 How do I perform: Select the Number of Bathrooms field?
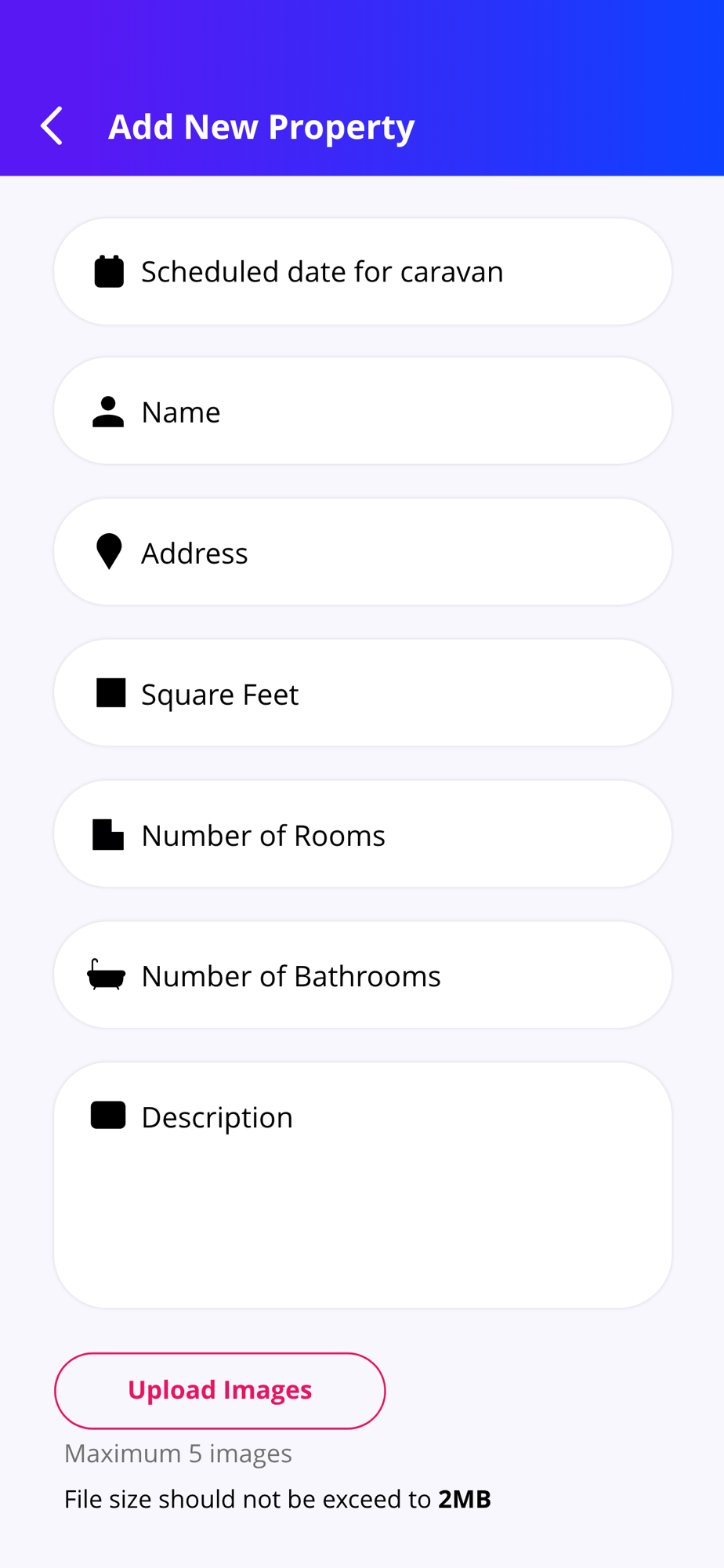pos(363,975)
